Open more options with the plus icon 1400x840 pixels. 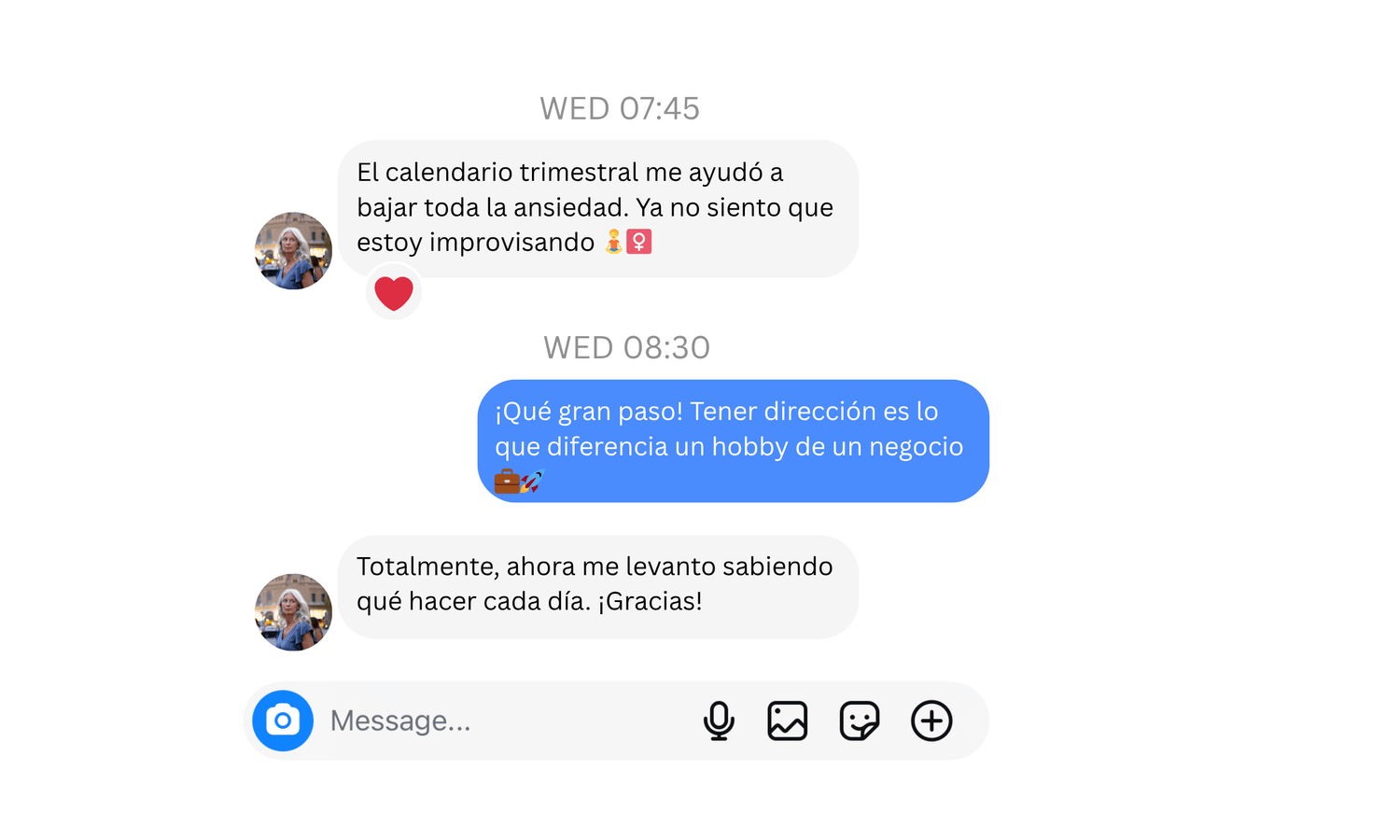pyautogui.click(x=931, y=721)
